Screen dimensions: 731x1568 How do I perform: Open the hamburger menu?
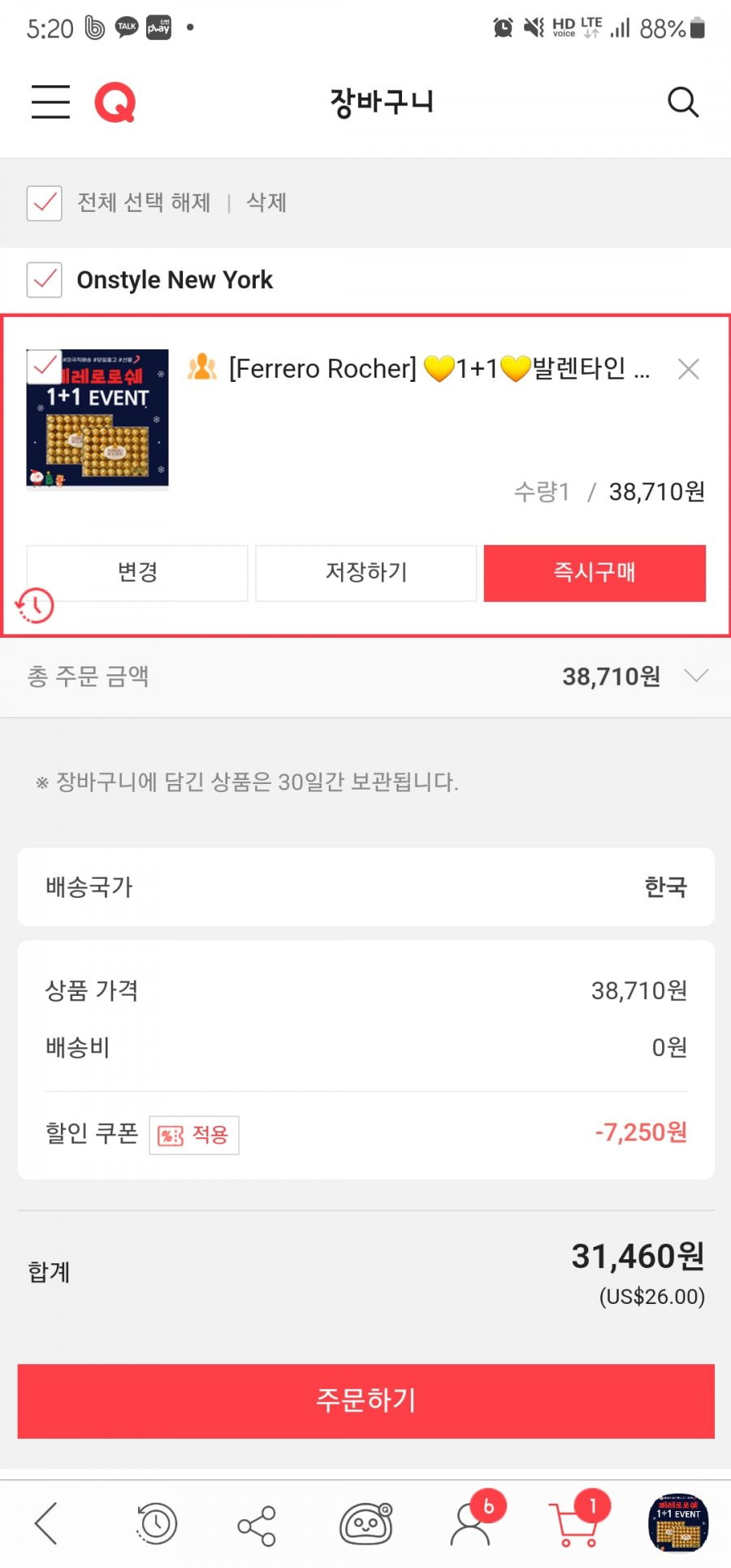click(50, 102)
